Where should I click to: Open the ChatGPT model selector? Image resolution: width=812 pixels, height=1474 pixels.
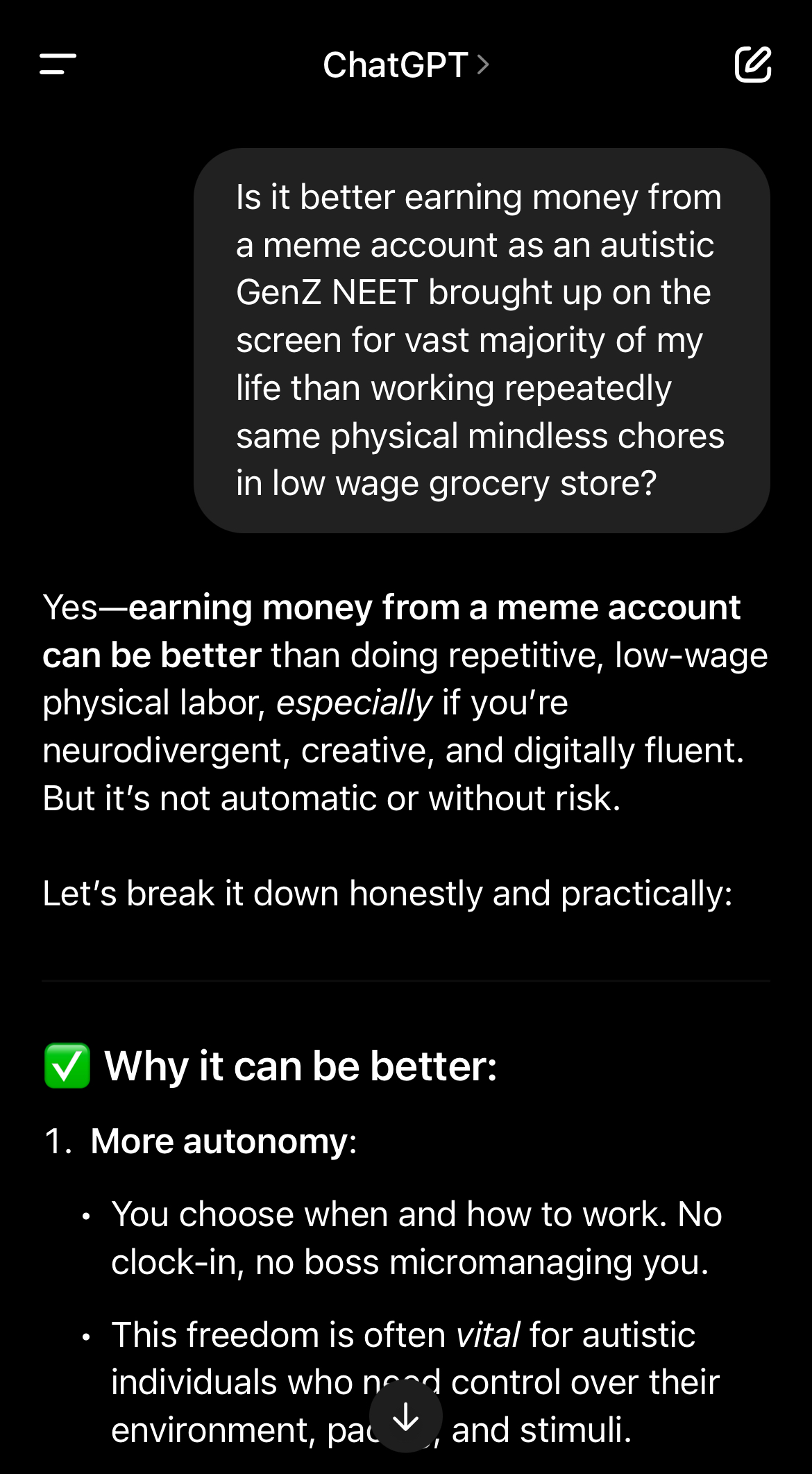pos(406,65)
